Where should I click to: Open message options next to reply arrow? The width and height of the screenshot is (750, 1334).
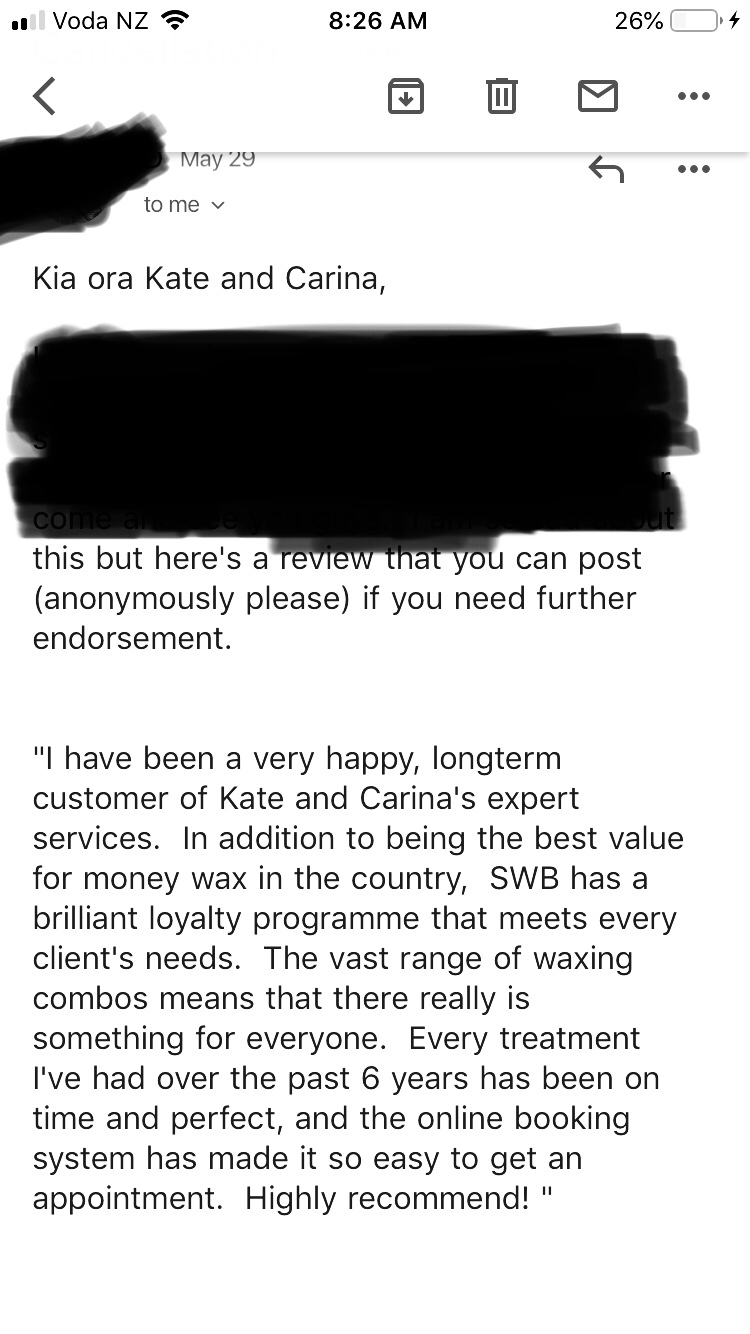tap(693, 169)
